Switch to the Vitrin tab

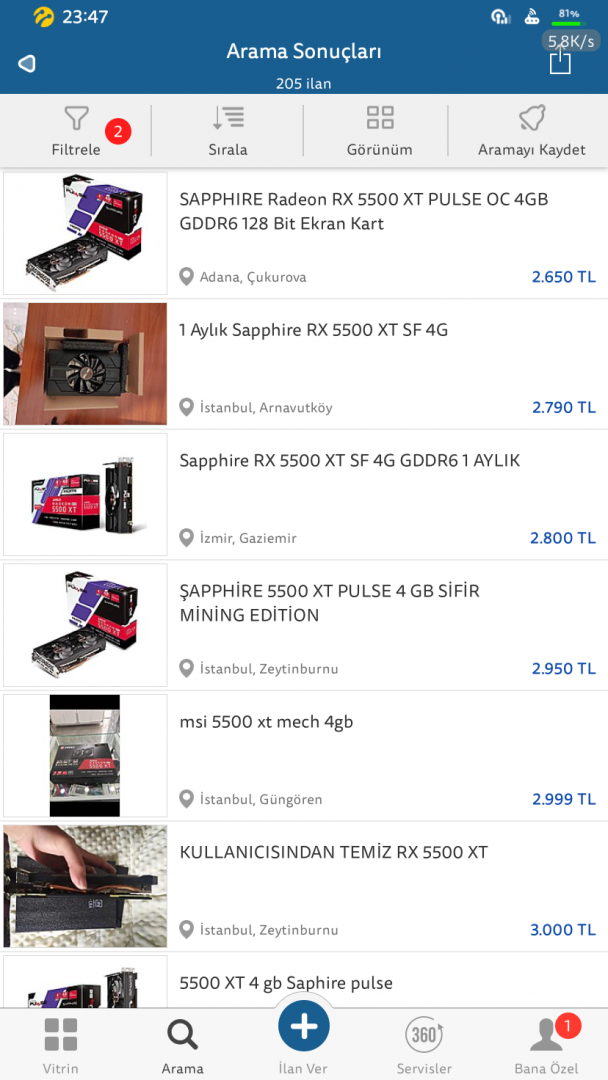click(61, 1044)
